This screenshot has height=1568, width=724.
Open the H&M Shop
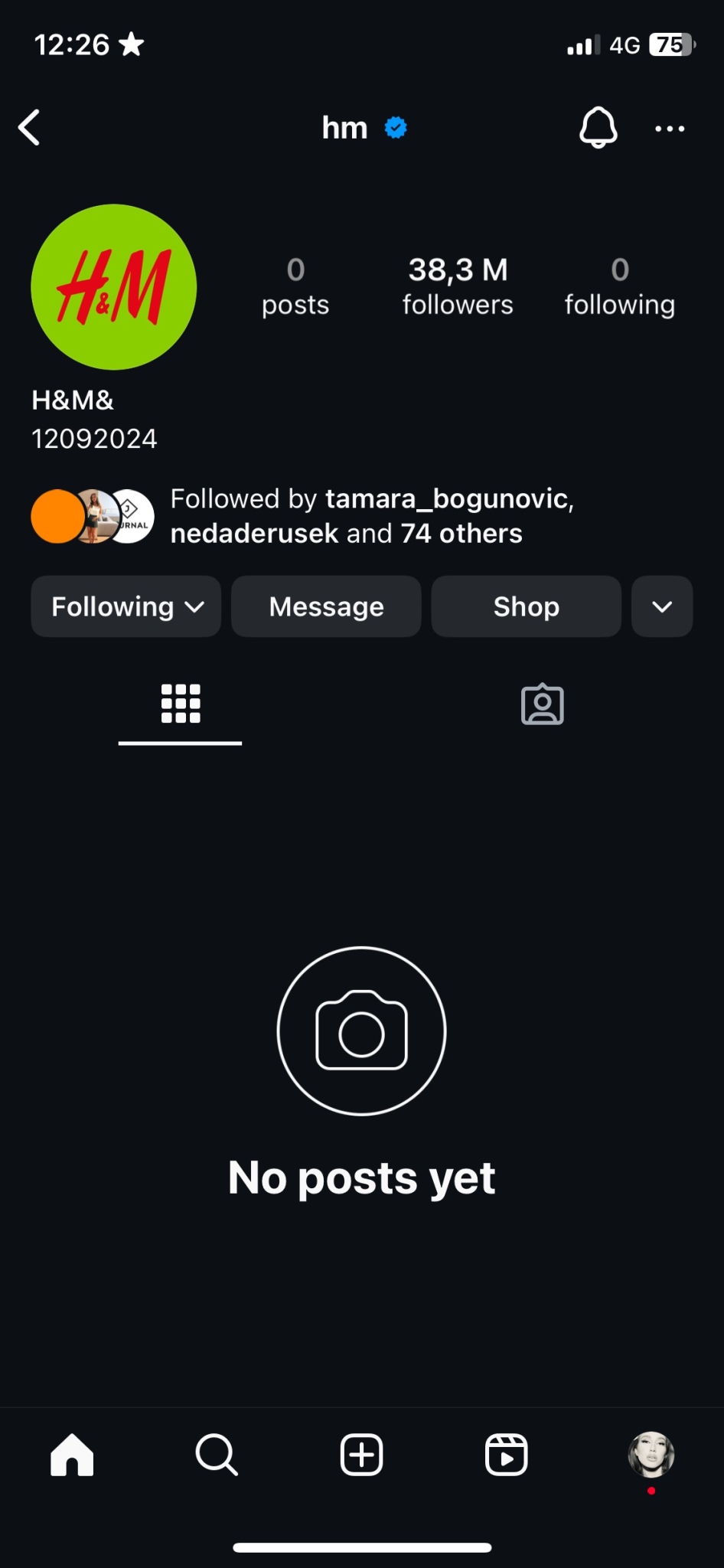(527, 606)
